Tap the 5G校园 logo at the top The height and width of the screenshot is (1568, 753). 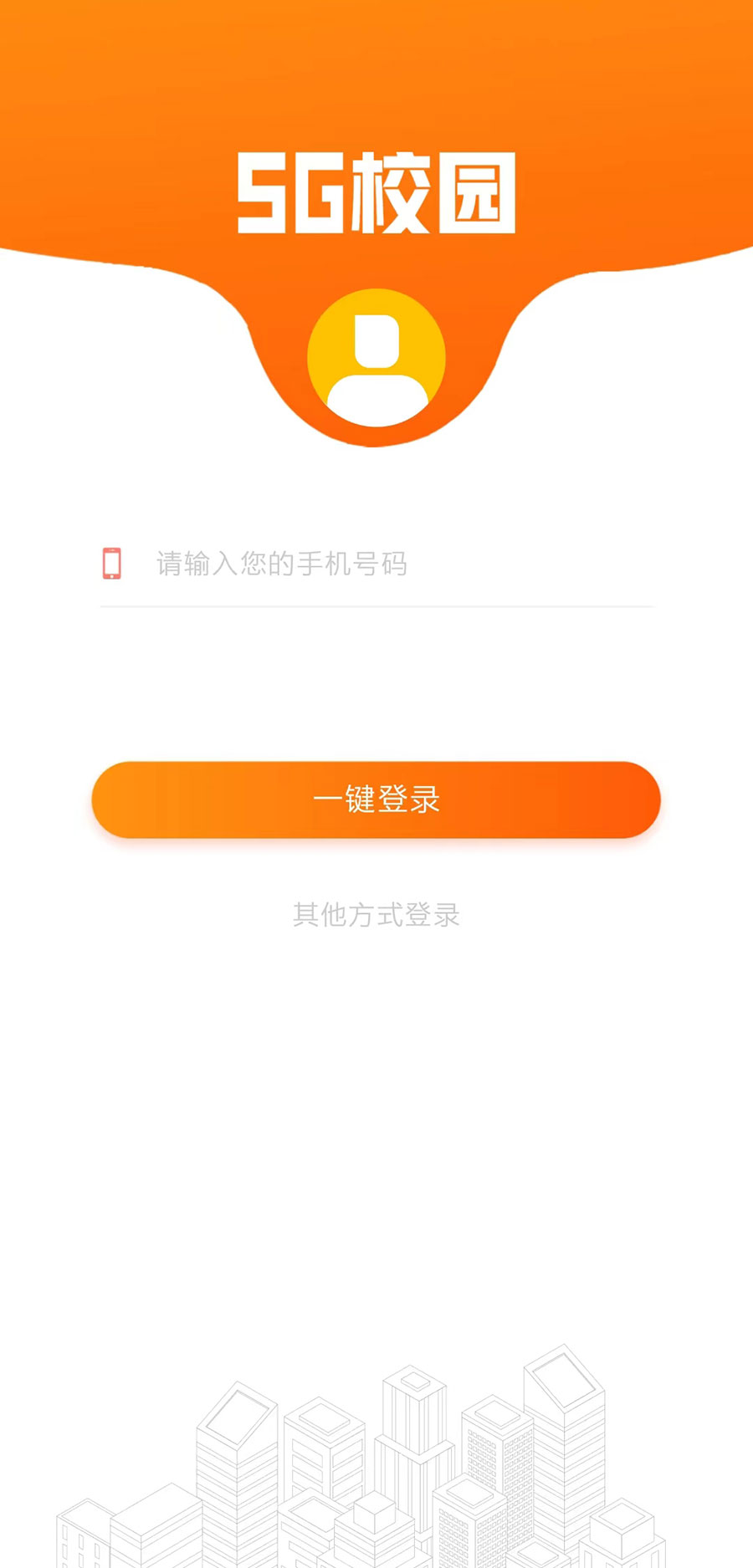376,194
